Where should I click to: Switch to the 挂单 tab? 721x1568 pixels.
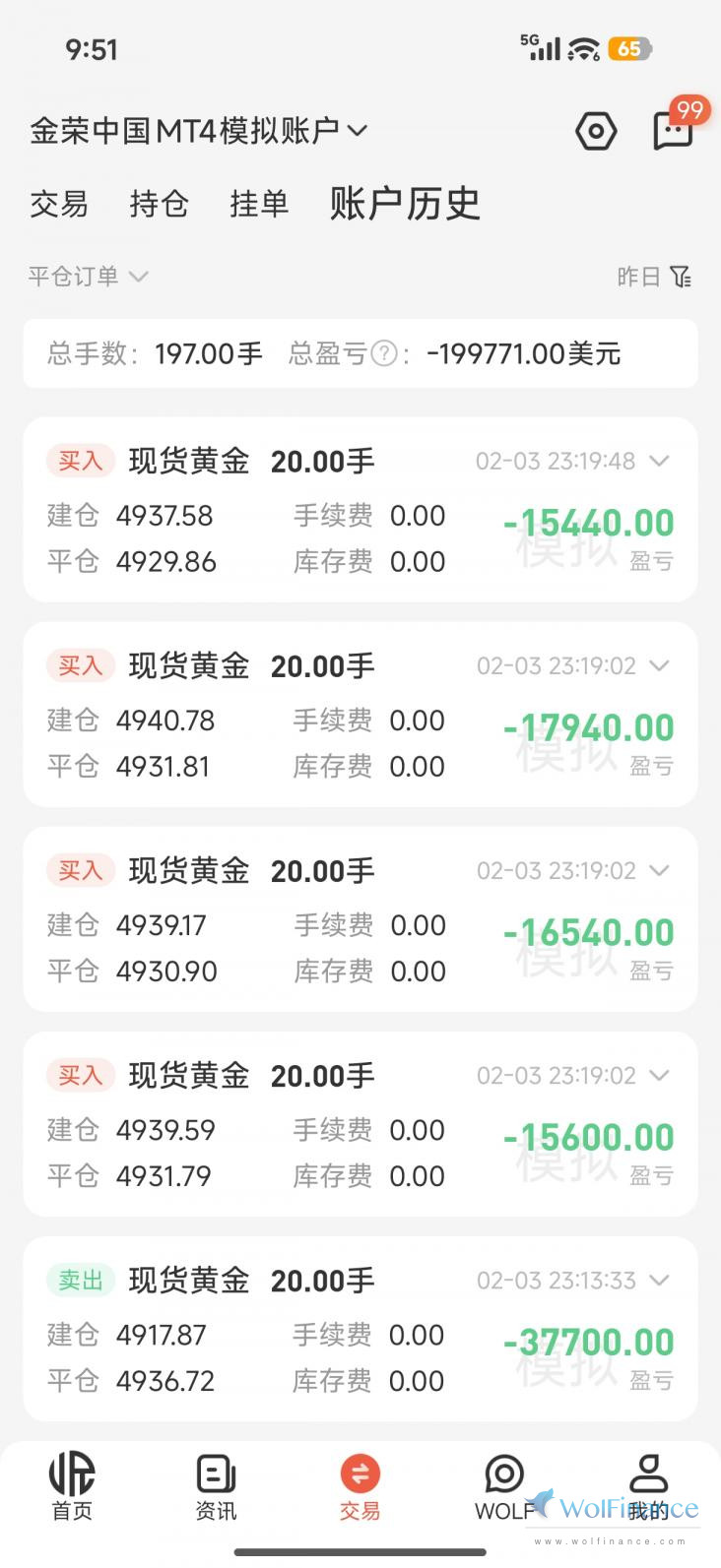point(259,204)
